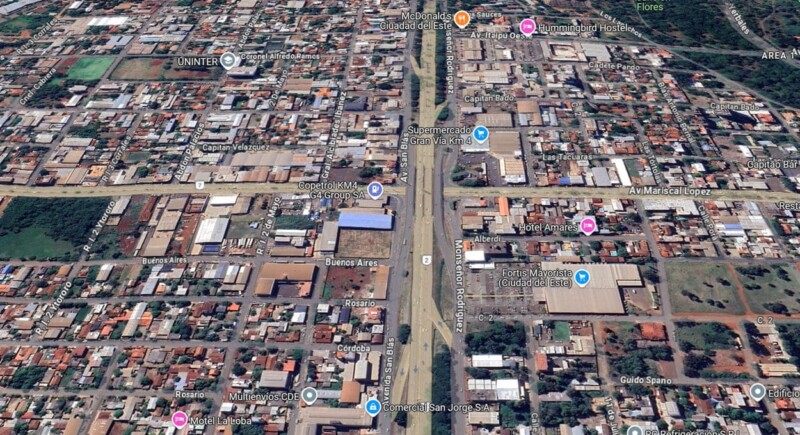Open the Hotel Amares marker
Screen dimensions: 800x435
(x=588, y=226)
